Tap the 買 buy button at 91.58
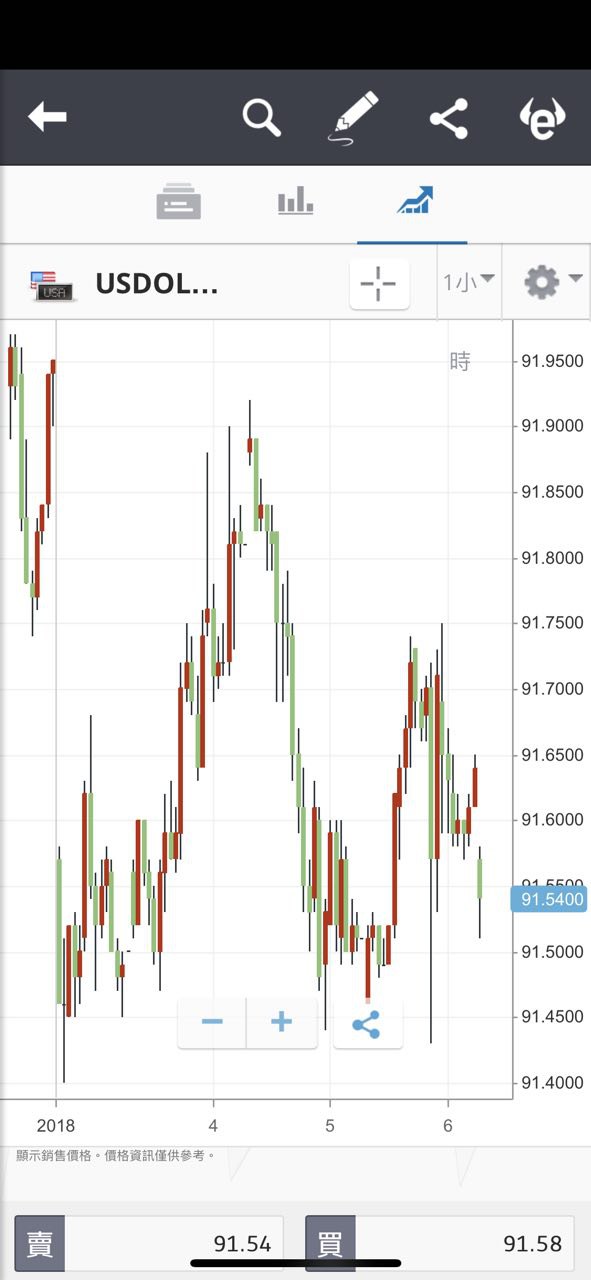Image resolution: width=591 pixels, height=1280 pixels. coord(440,1244)
